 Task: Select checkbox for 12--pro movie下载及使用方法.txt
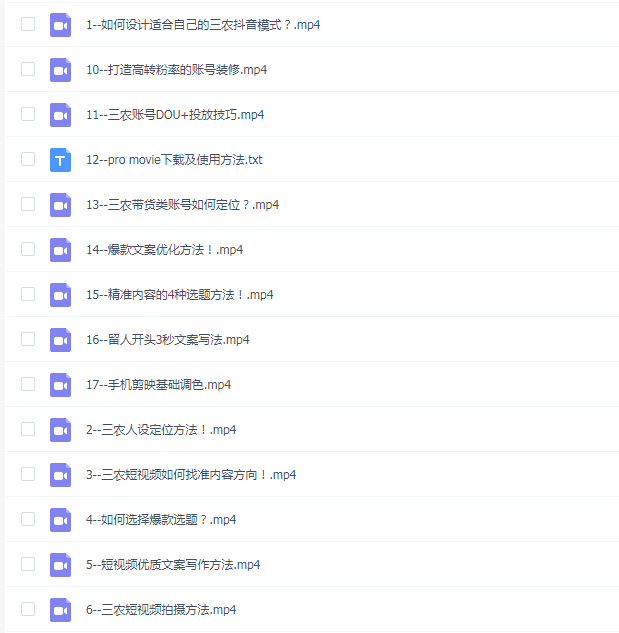click(28, 159)
